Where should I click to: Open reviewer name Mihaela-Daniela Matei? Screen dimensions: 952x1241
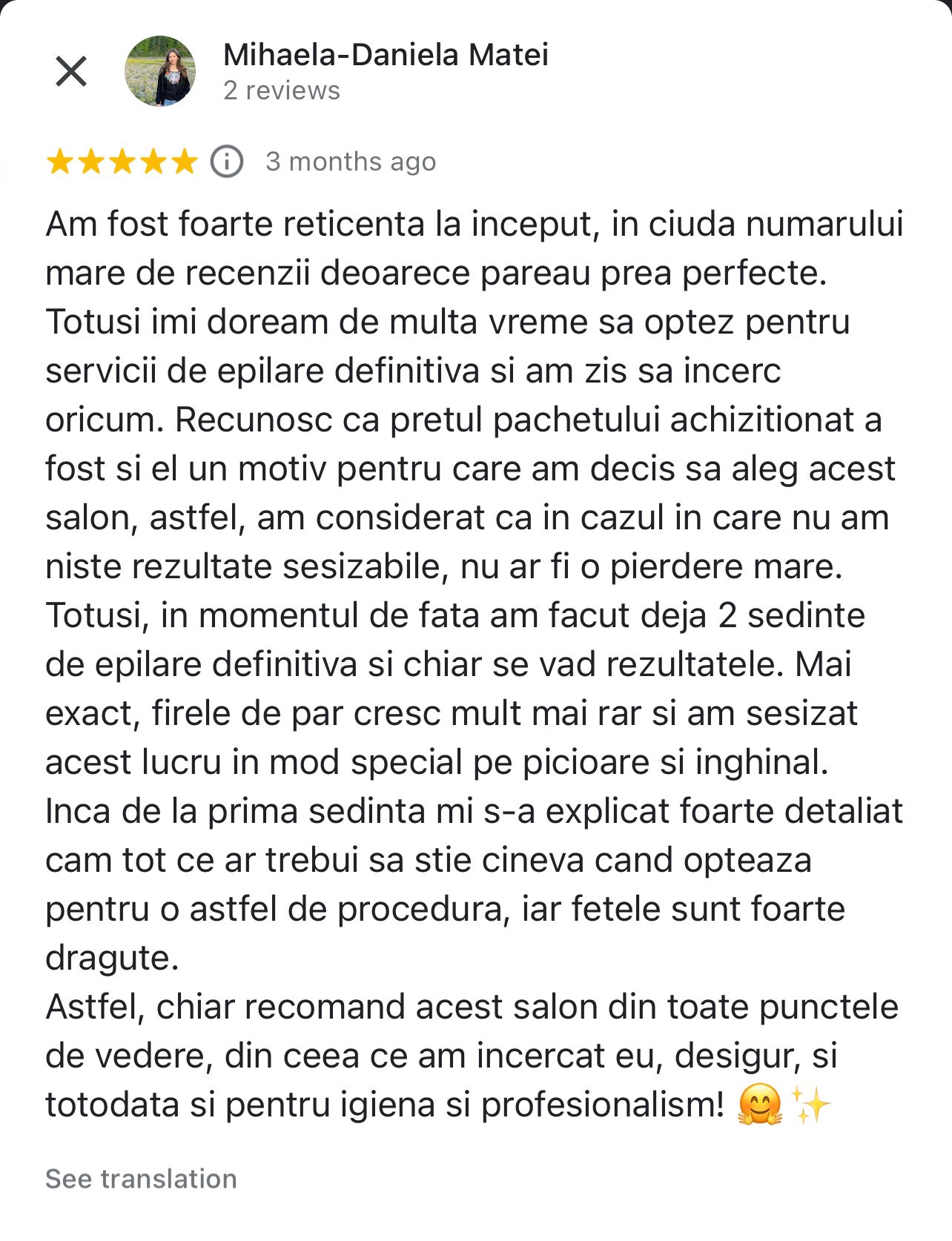[386, 55]
